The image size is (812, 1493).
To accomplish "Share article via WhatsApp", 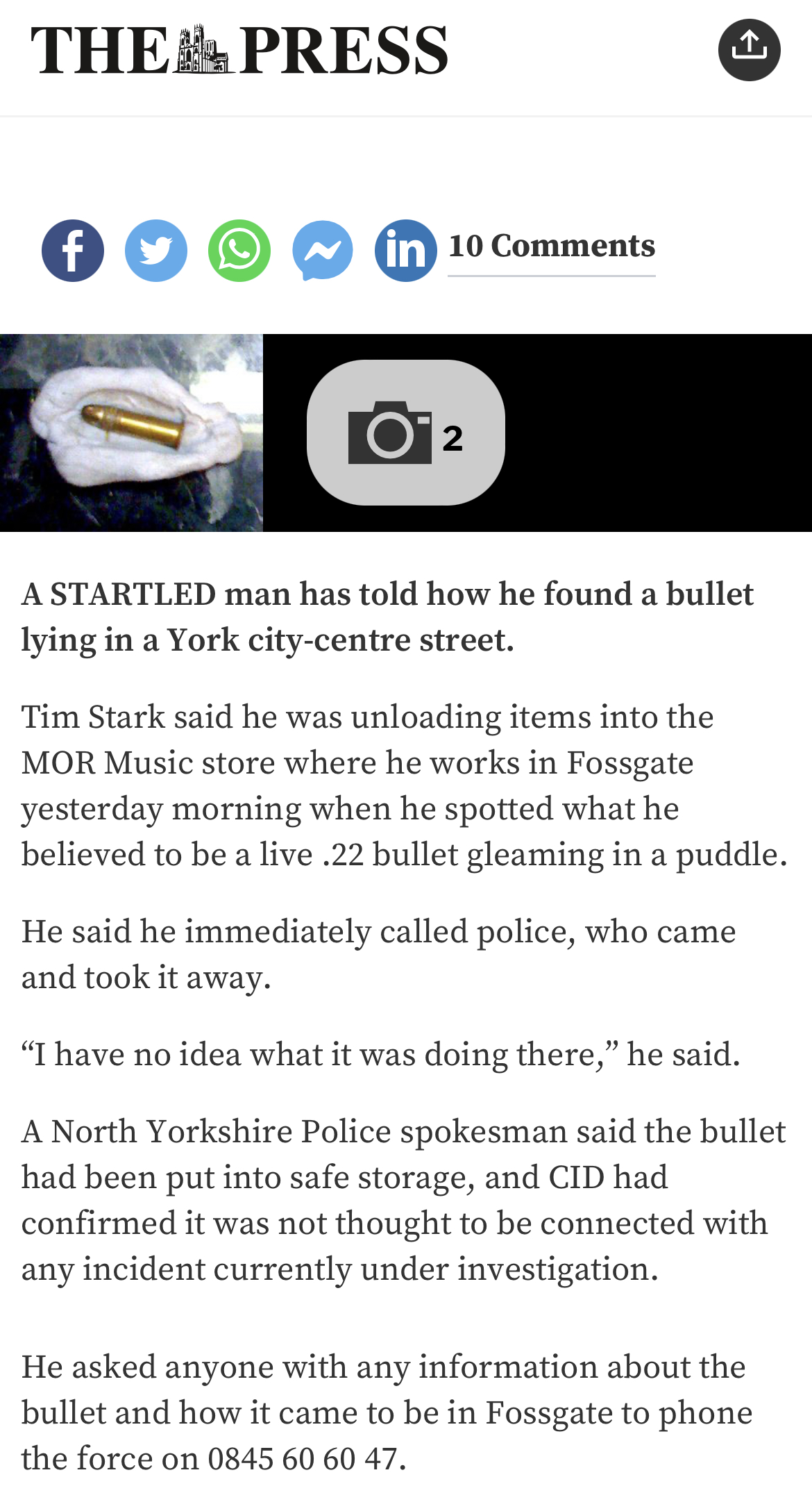I will pos(239,251).
